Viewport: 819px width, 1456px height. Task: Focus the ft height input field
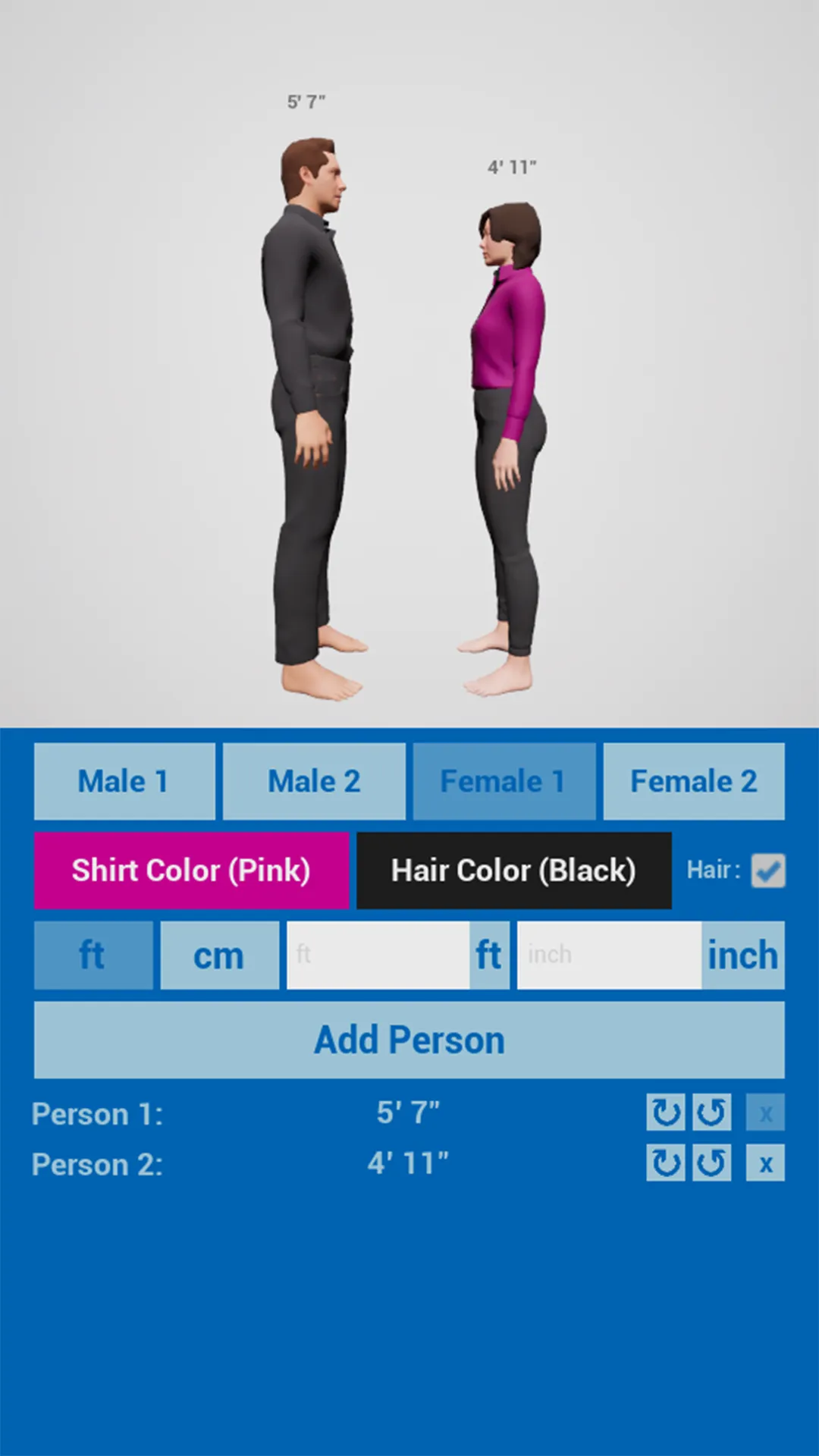[x=378, y=955]
